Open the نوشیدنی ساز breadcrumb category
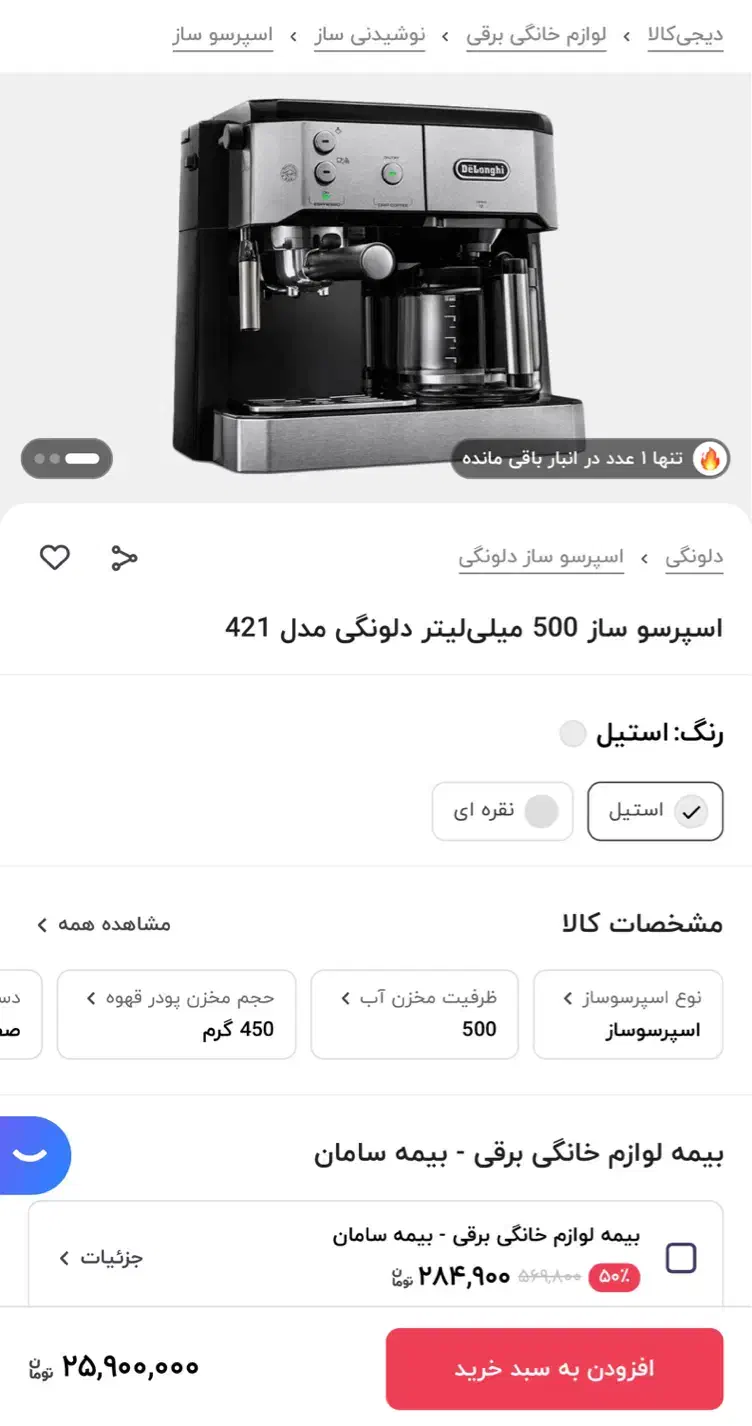Image resolution: width=752 pixels, height=1426 pixels. [x=370, y=33]
